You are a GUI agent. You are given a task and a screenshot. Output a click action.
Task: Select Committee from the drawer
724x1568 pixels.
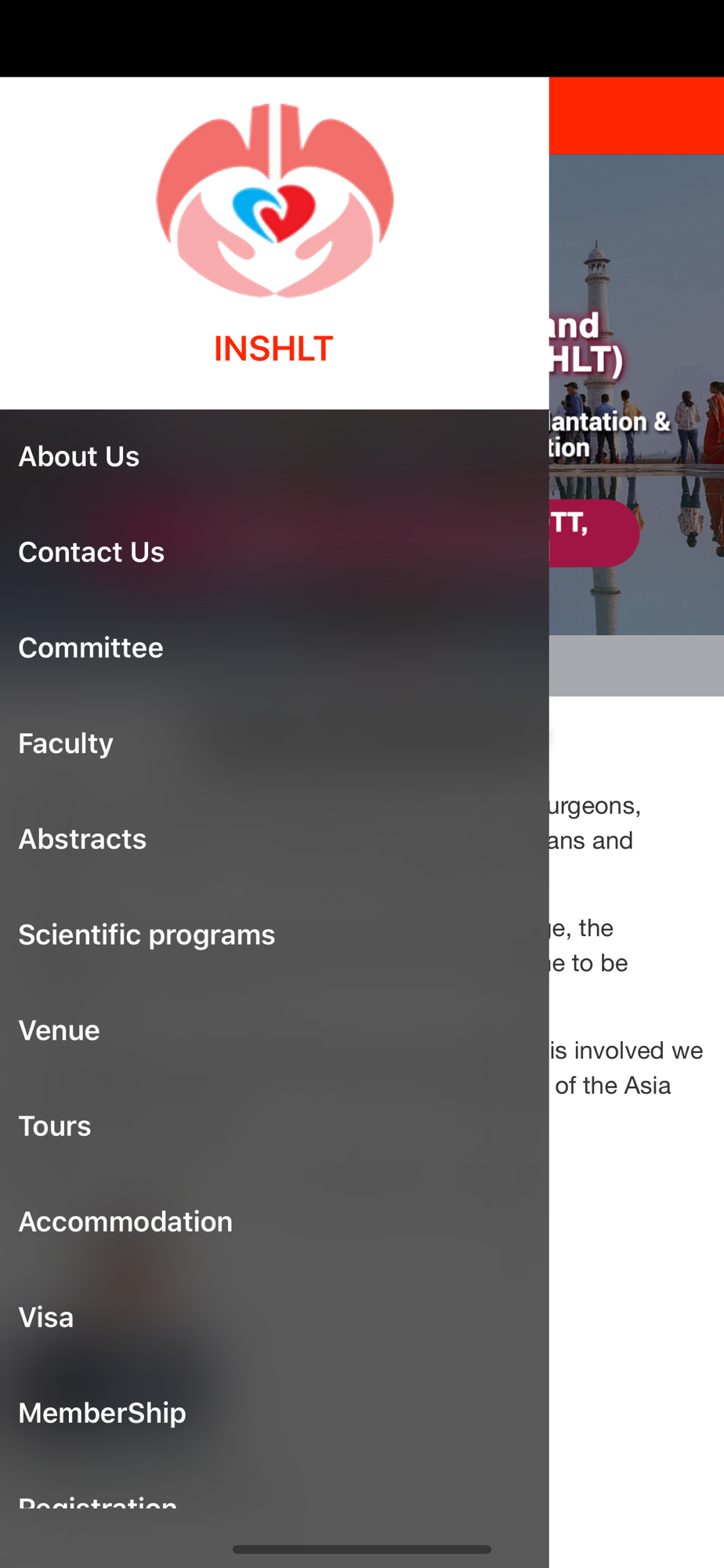(x=274, y=648)
